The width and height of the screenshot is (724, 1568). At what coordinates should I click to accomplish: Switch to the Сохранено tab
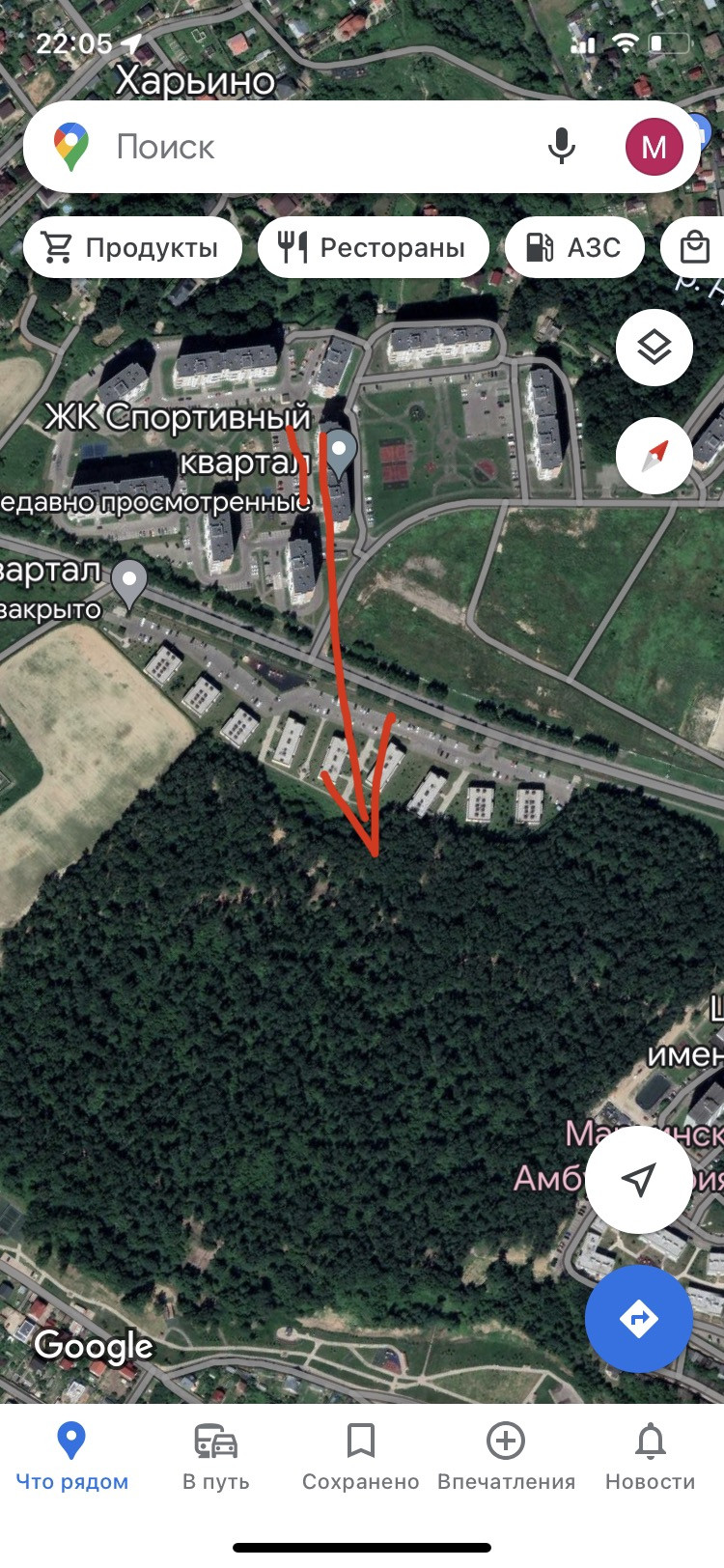click(361, 1457)
